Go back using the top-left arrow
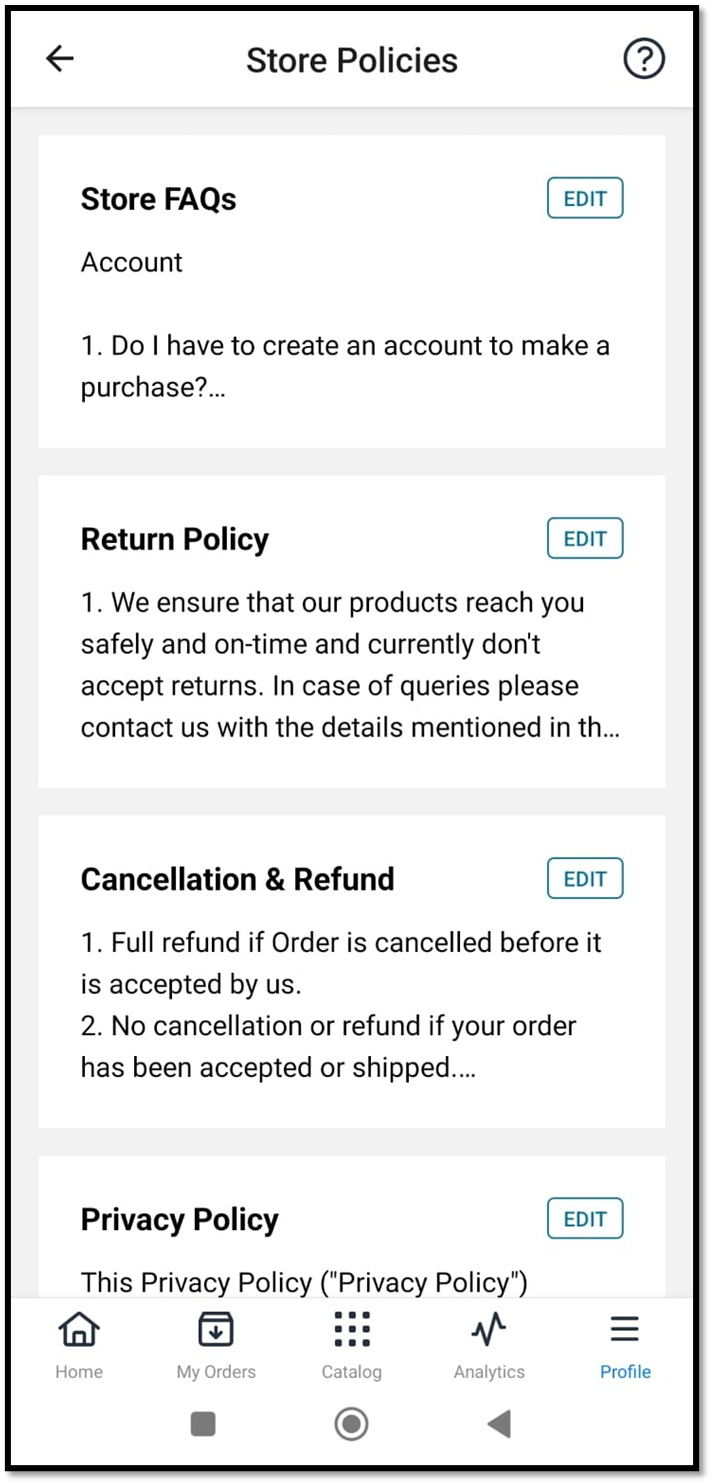The image size is (712, 1484). click(60, 59)
